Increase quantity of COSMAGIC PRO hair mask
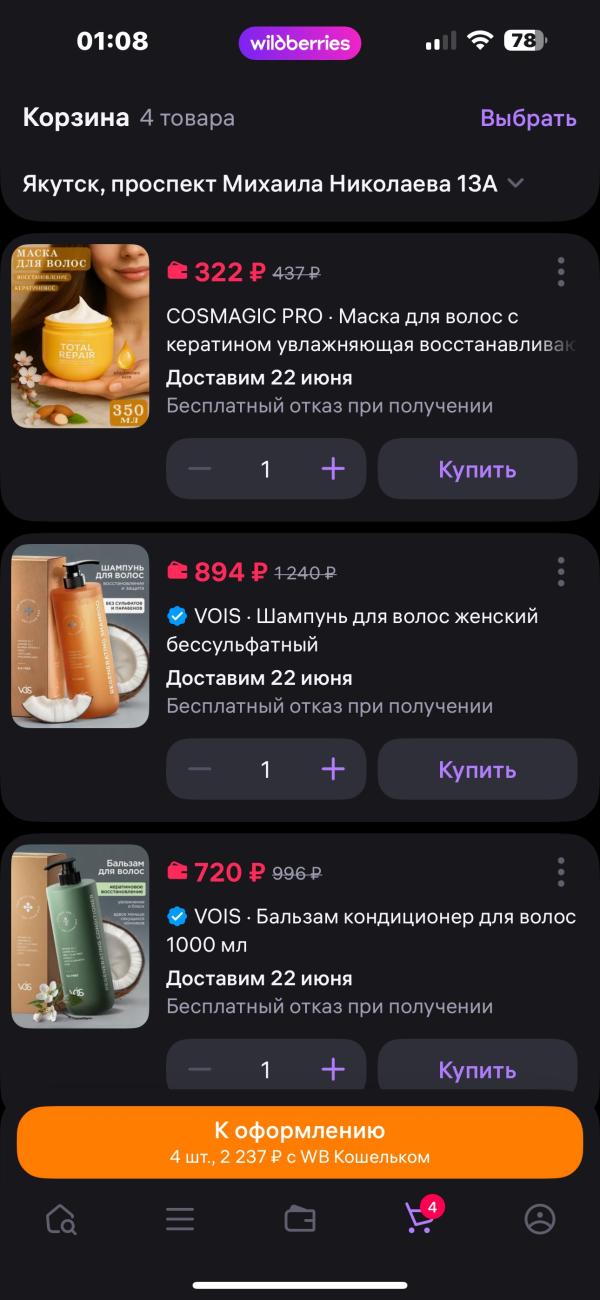 [x=333, y=469]
